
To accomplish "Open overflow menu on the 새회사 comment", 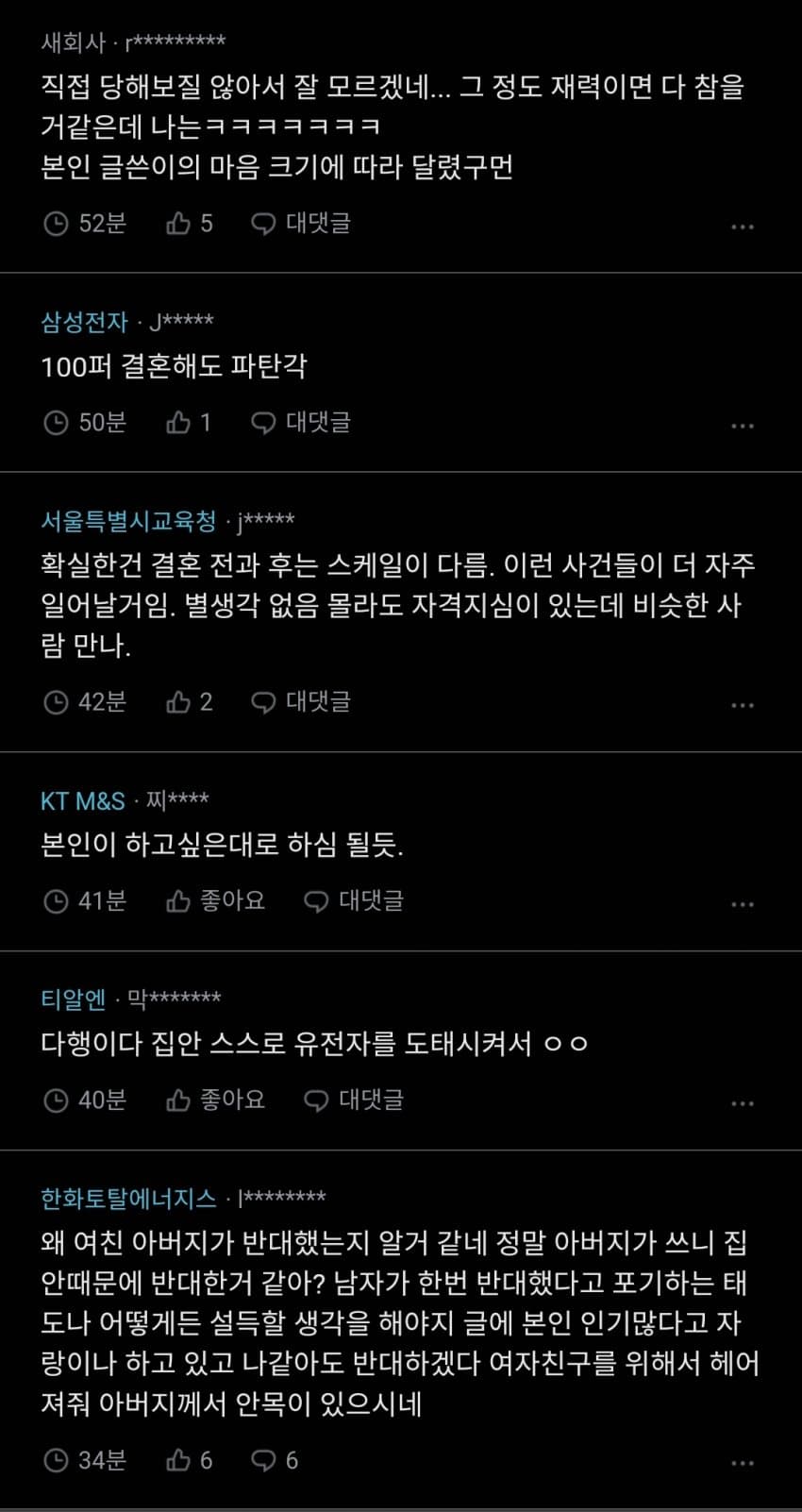I will tap(743, 227).
